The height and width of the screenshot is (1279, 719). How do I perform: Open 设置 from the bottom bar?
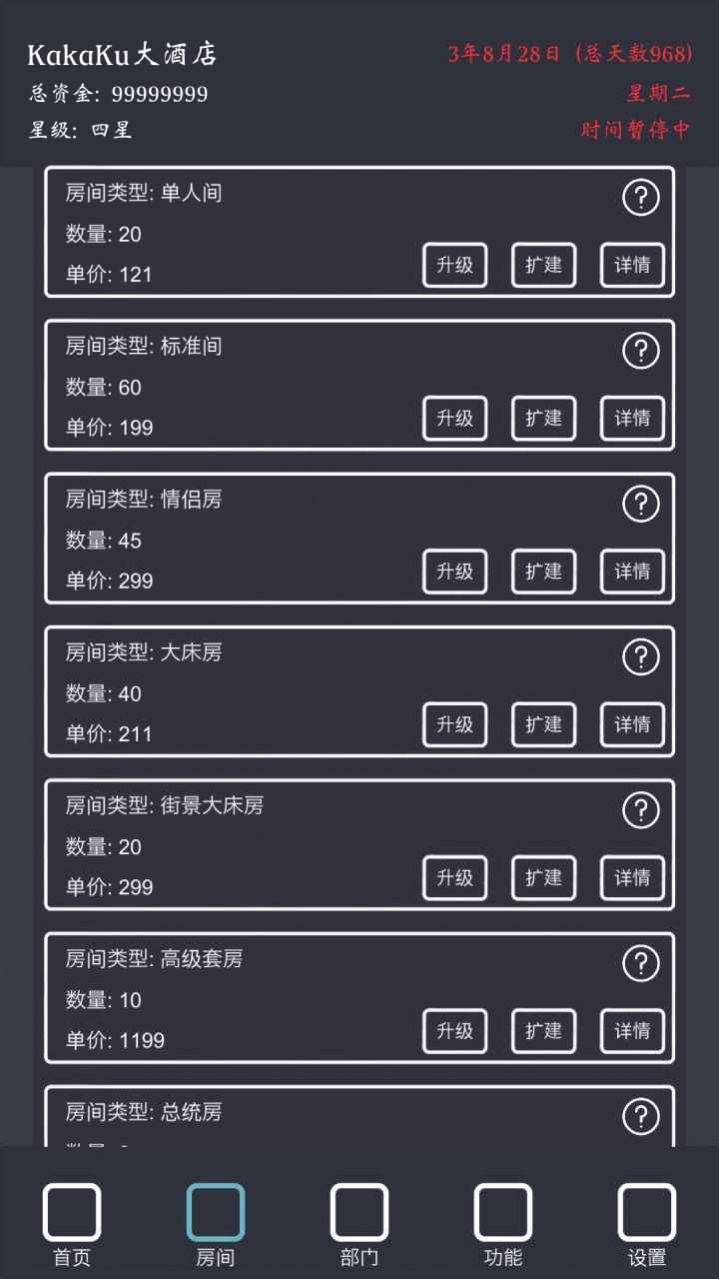coord(647,1224)
